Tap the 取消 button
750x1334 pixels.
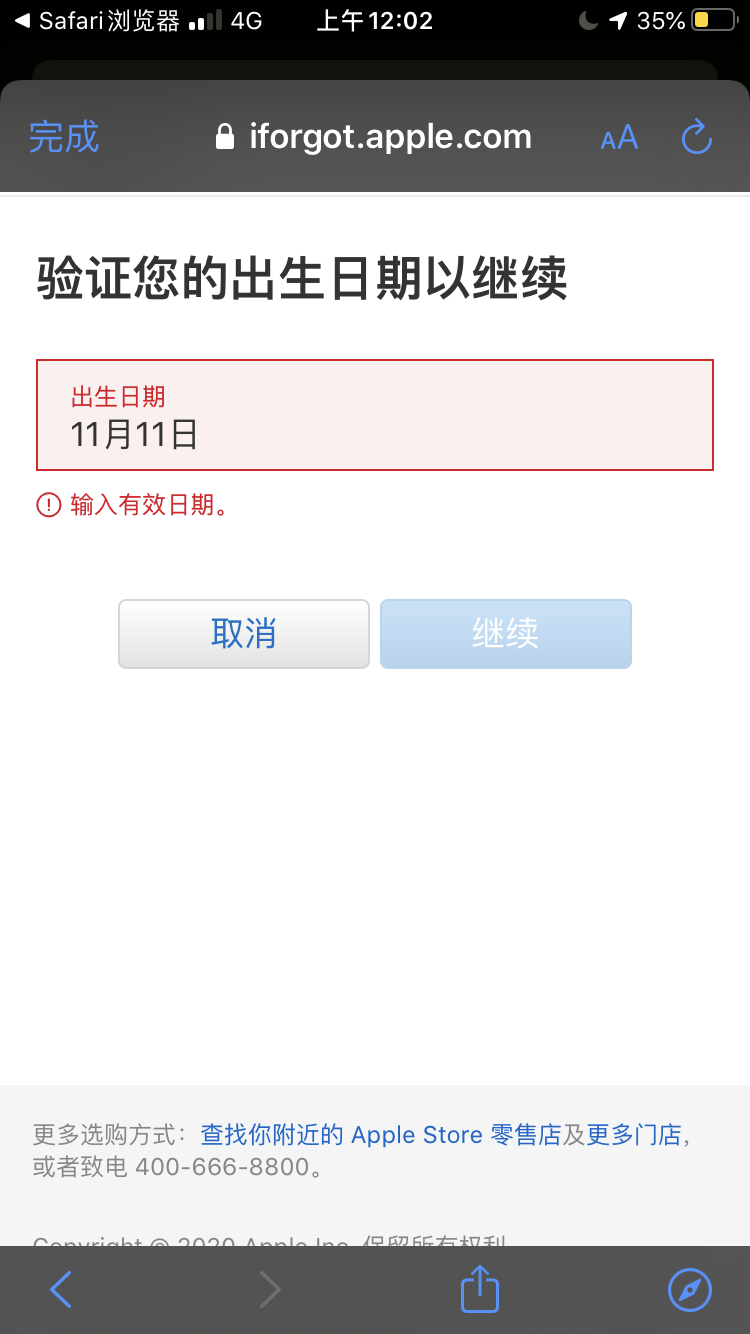pos(244,634)
